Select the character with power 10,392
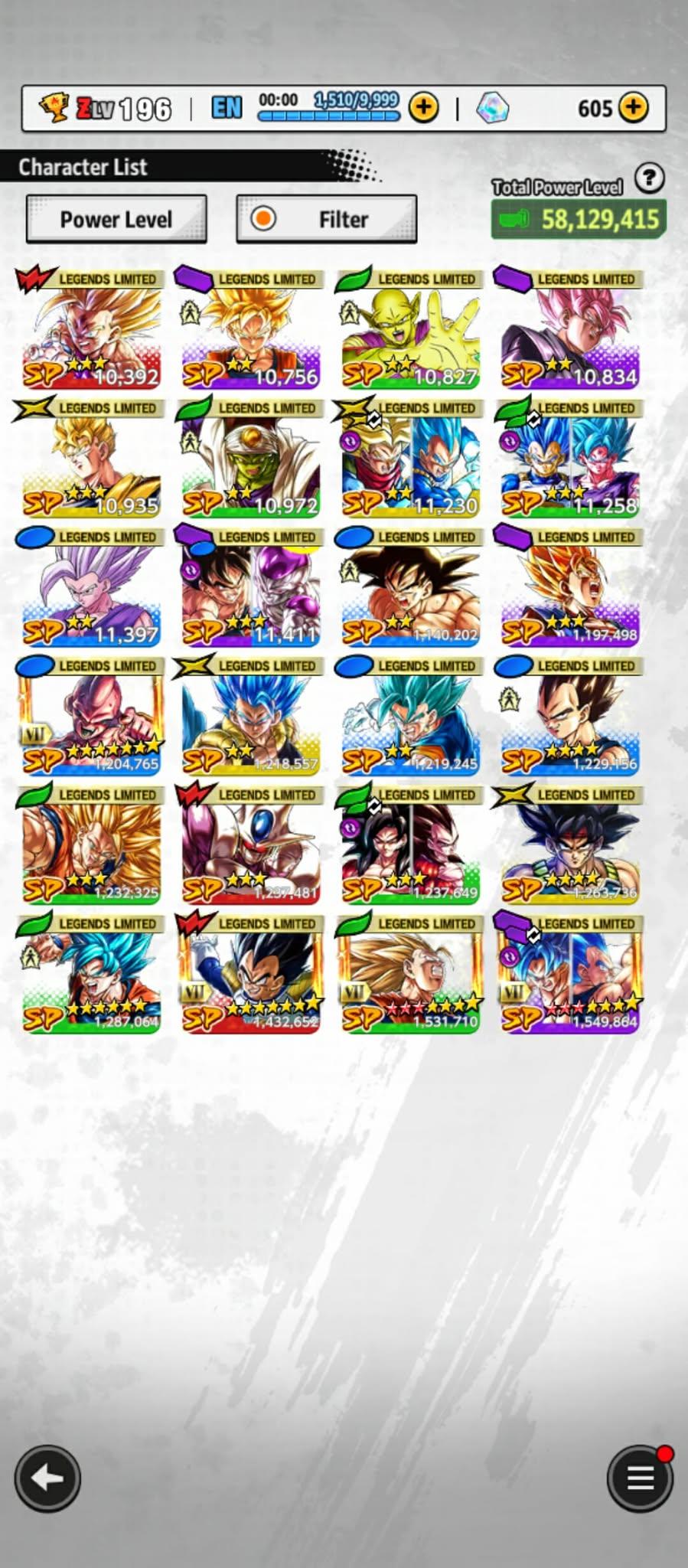This screenshot has width=688, height=1568. point(92,331)
